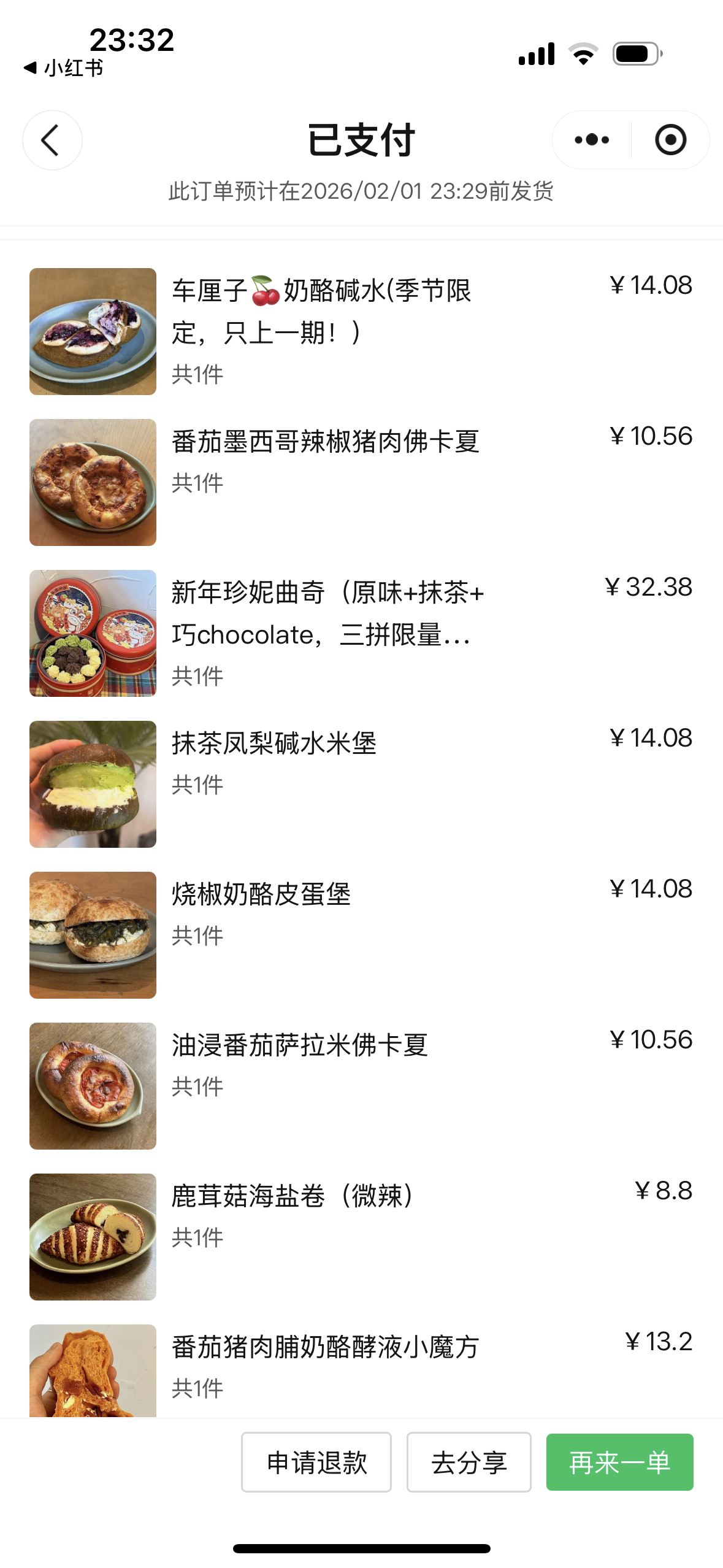Open the 烧椒奶酪皮蛋堡 item
The height and width of the screenshot is (1568, 723).
(x=261, y=895)
